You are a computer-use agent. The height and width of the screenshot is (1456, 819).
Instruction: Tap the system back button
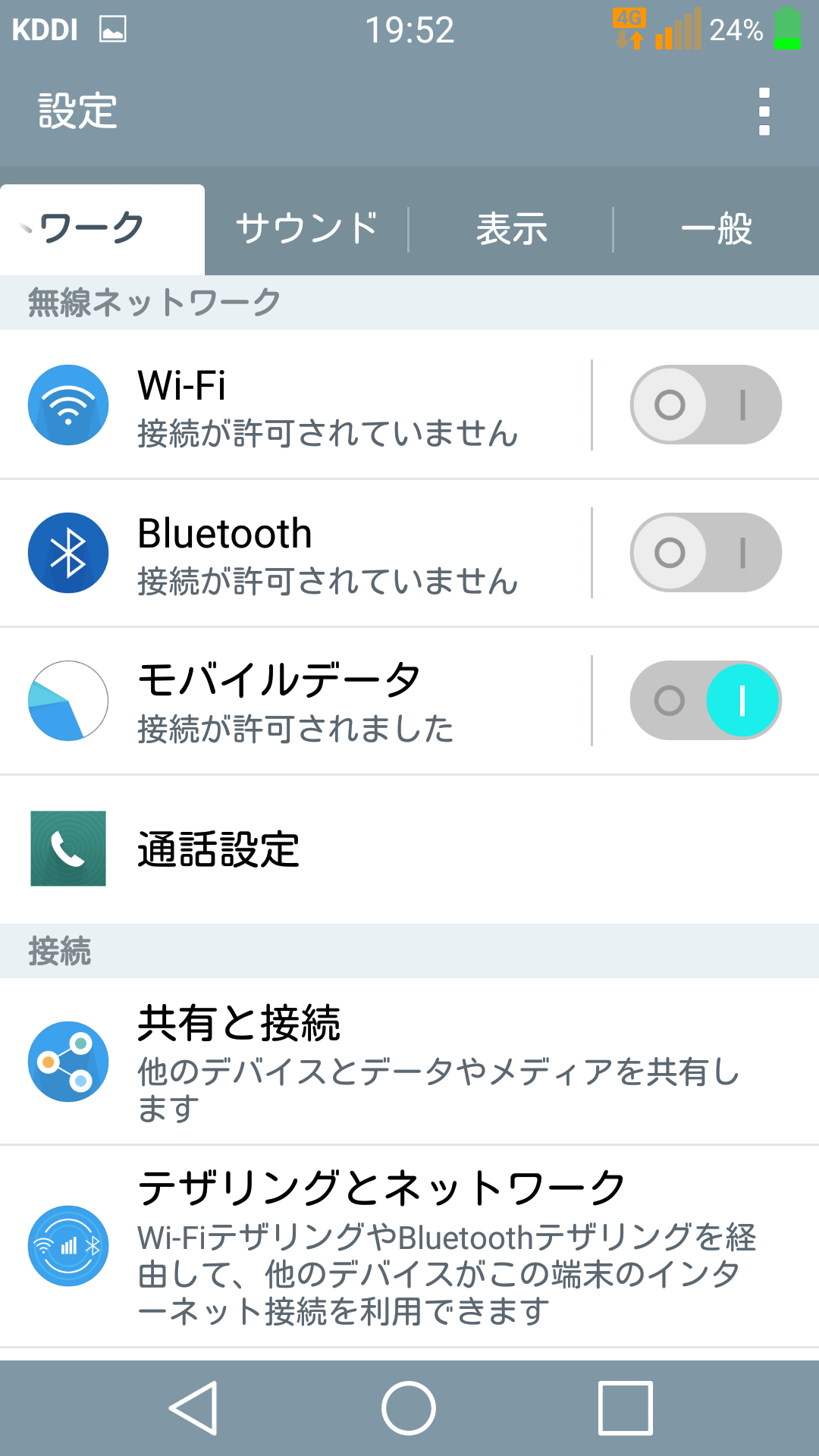[x=194, y=1408]
